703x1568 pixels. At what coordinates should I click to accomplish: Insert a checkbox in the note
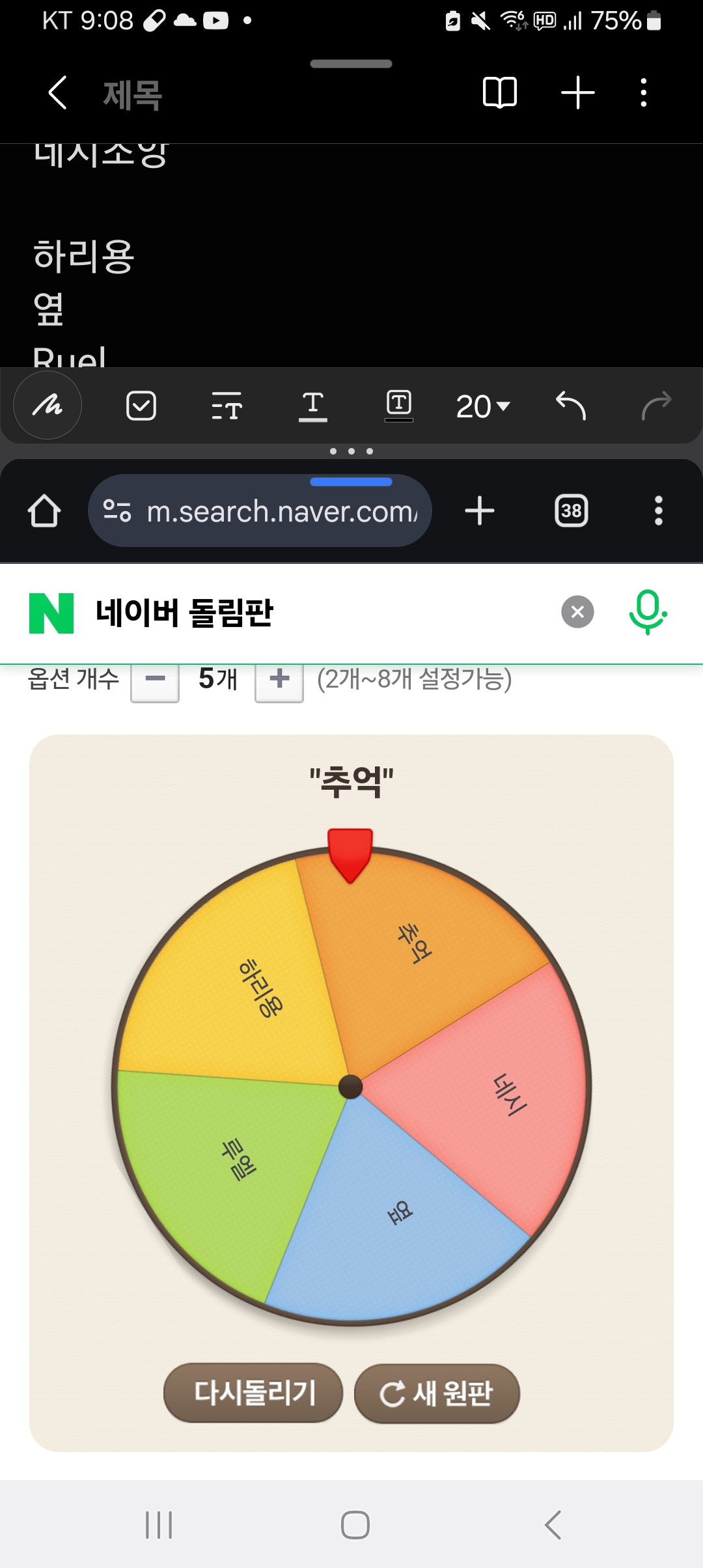coord(141,406)
